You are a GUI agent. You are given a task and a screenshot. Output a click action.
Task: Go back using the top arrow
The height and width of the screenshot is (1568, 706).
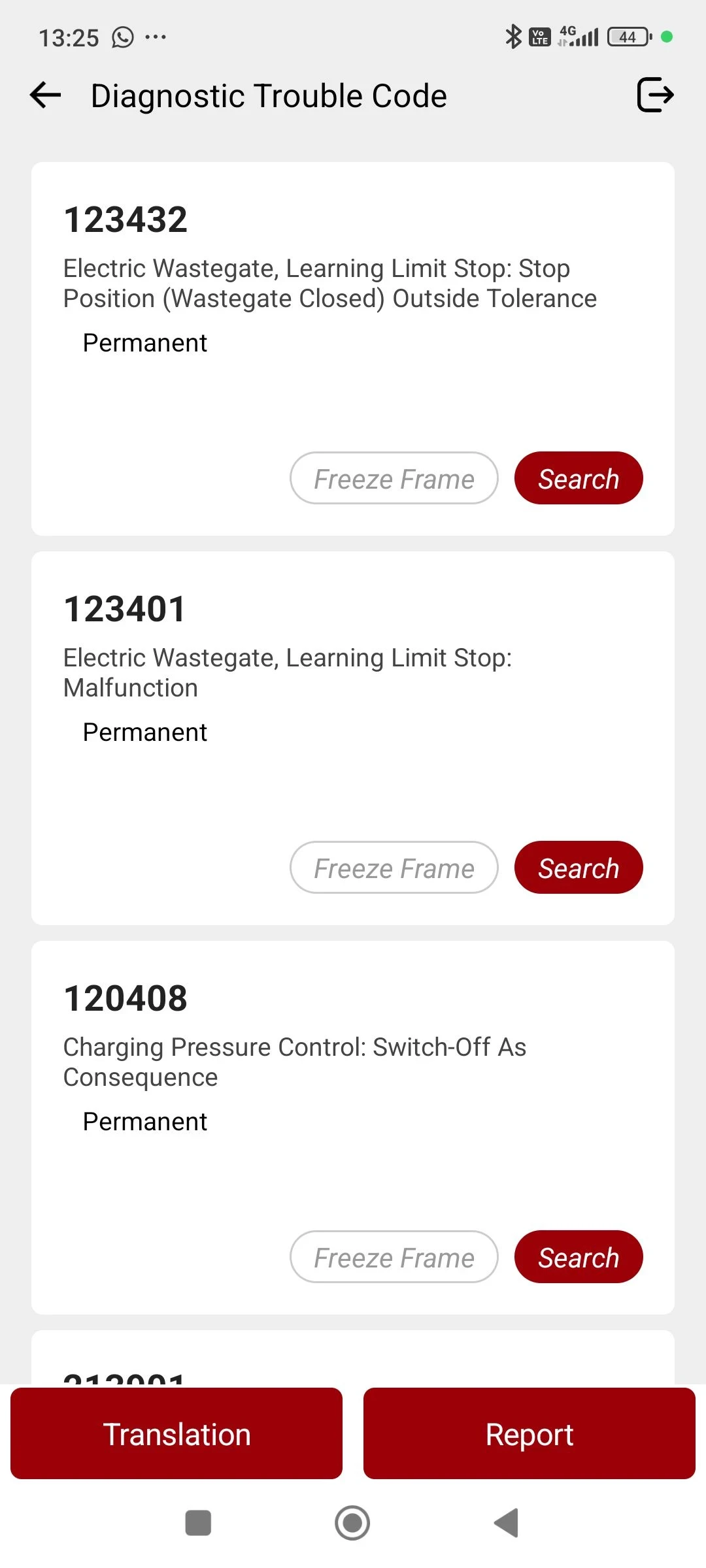46,95
